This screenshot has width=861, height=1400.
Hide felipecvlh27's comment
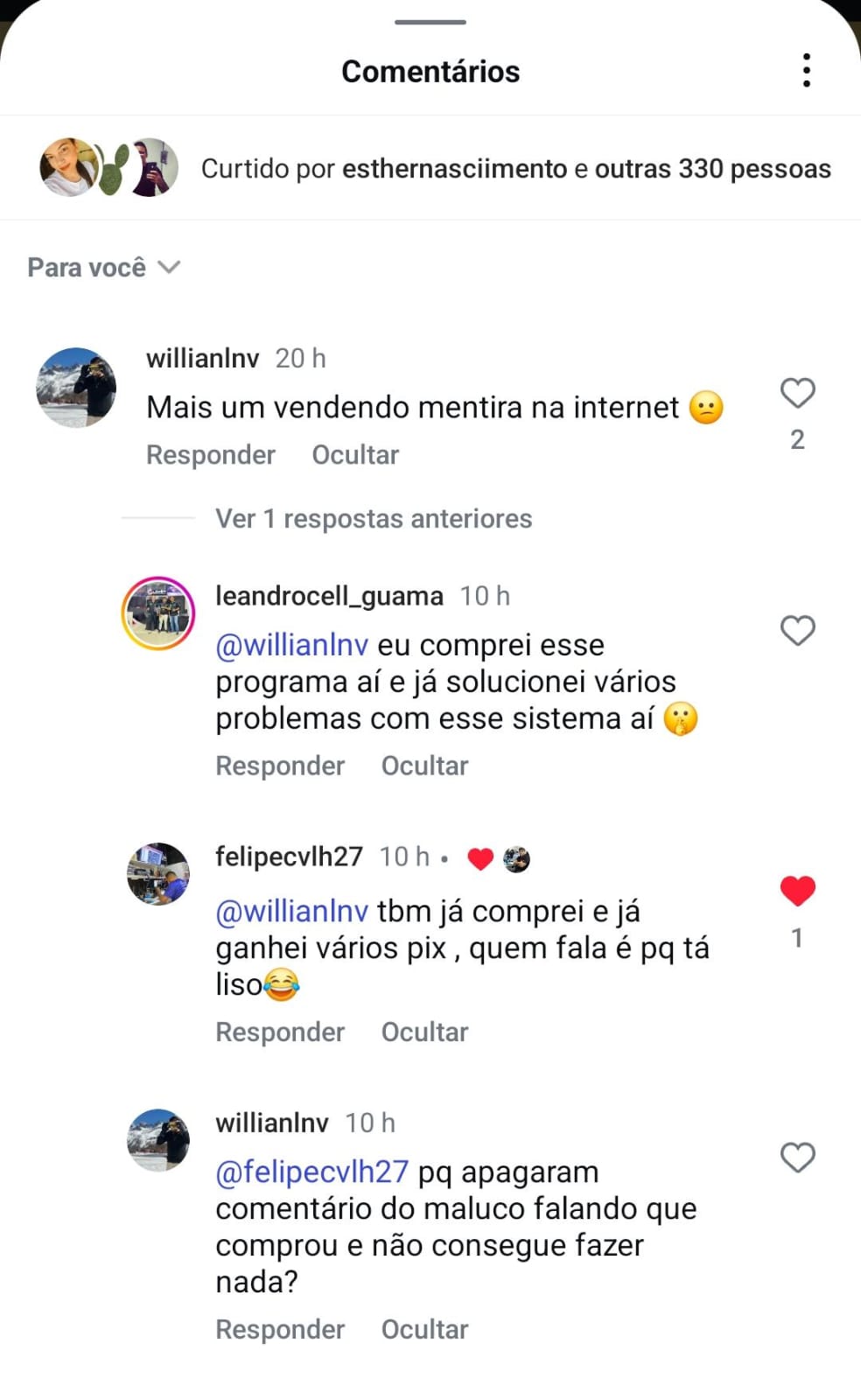point(424,1032)
